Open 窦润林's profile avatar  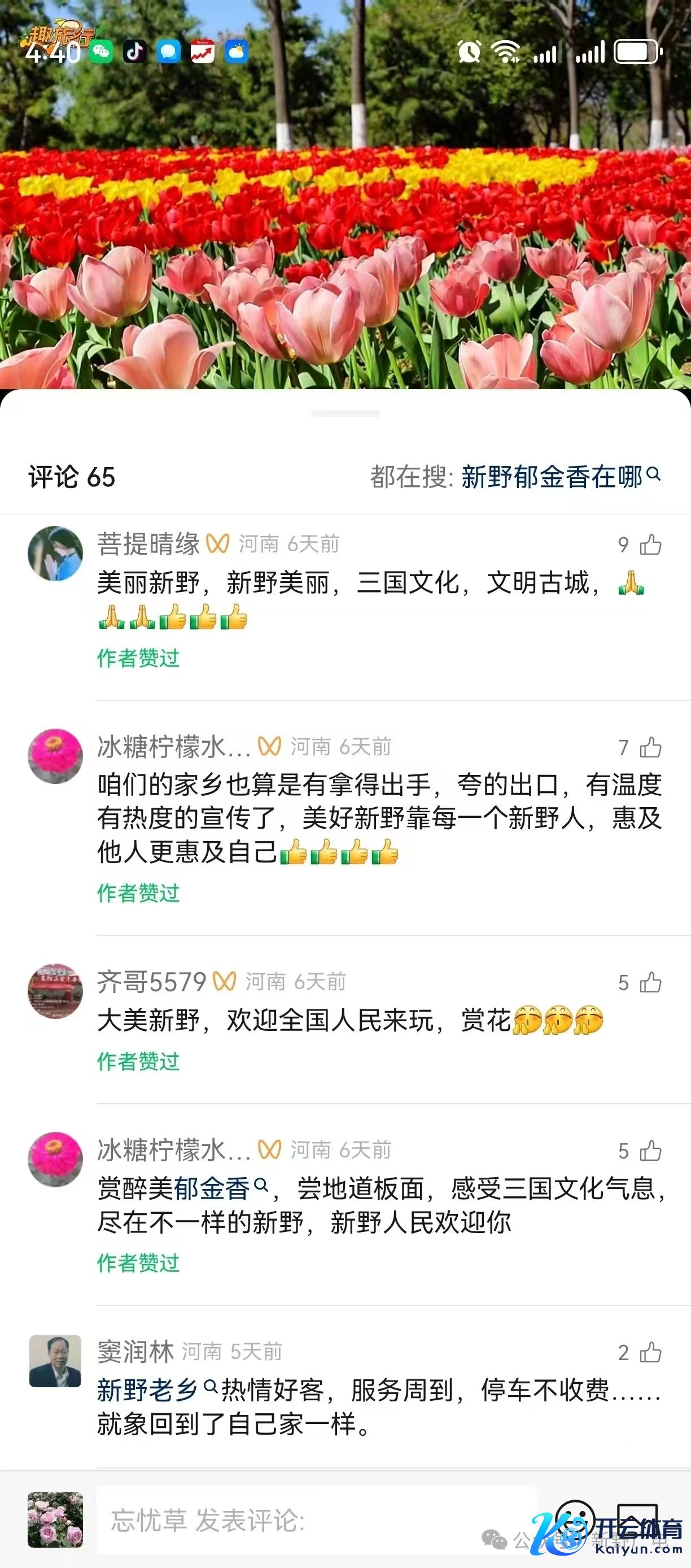pos(55,1361)
